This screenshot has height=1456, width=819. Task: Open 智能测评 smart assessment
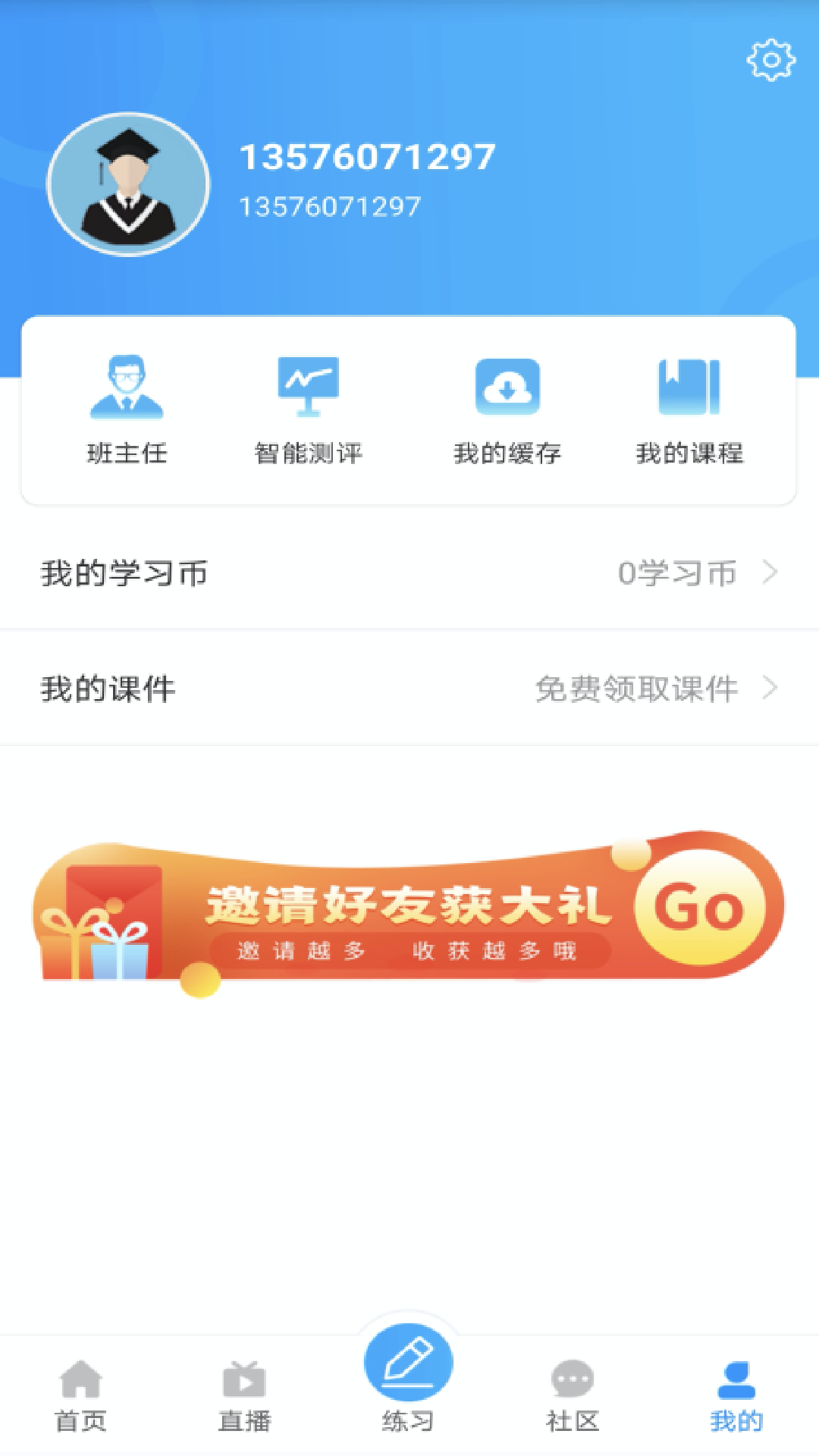tap(309, 409)
